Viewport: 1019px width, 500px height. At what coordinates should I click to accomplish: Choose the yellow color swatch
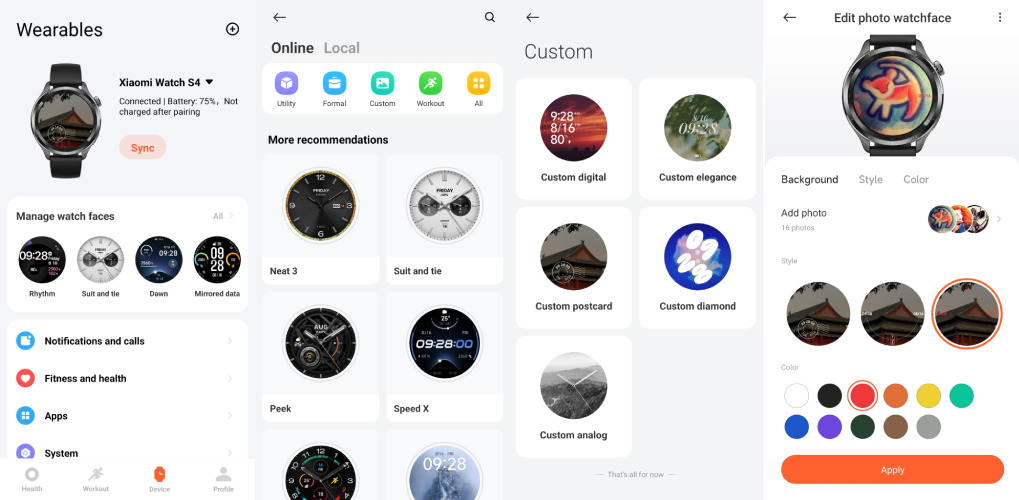[x=928, y=396]
